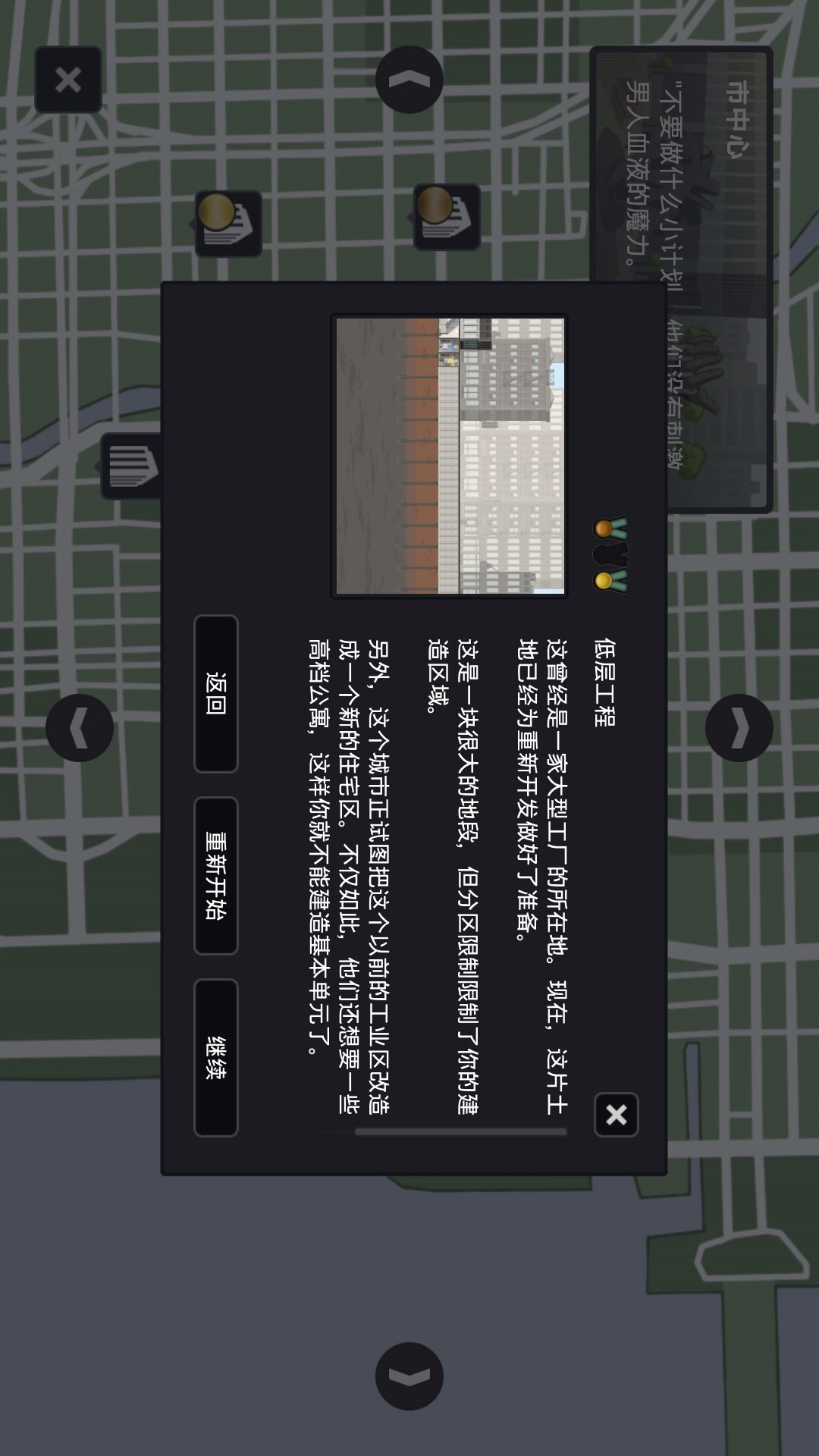Tap the 继续 button
Screen dimensions: 819x1456
click(216, 1057)
